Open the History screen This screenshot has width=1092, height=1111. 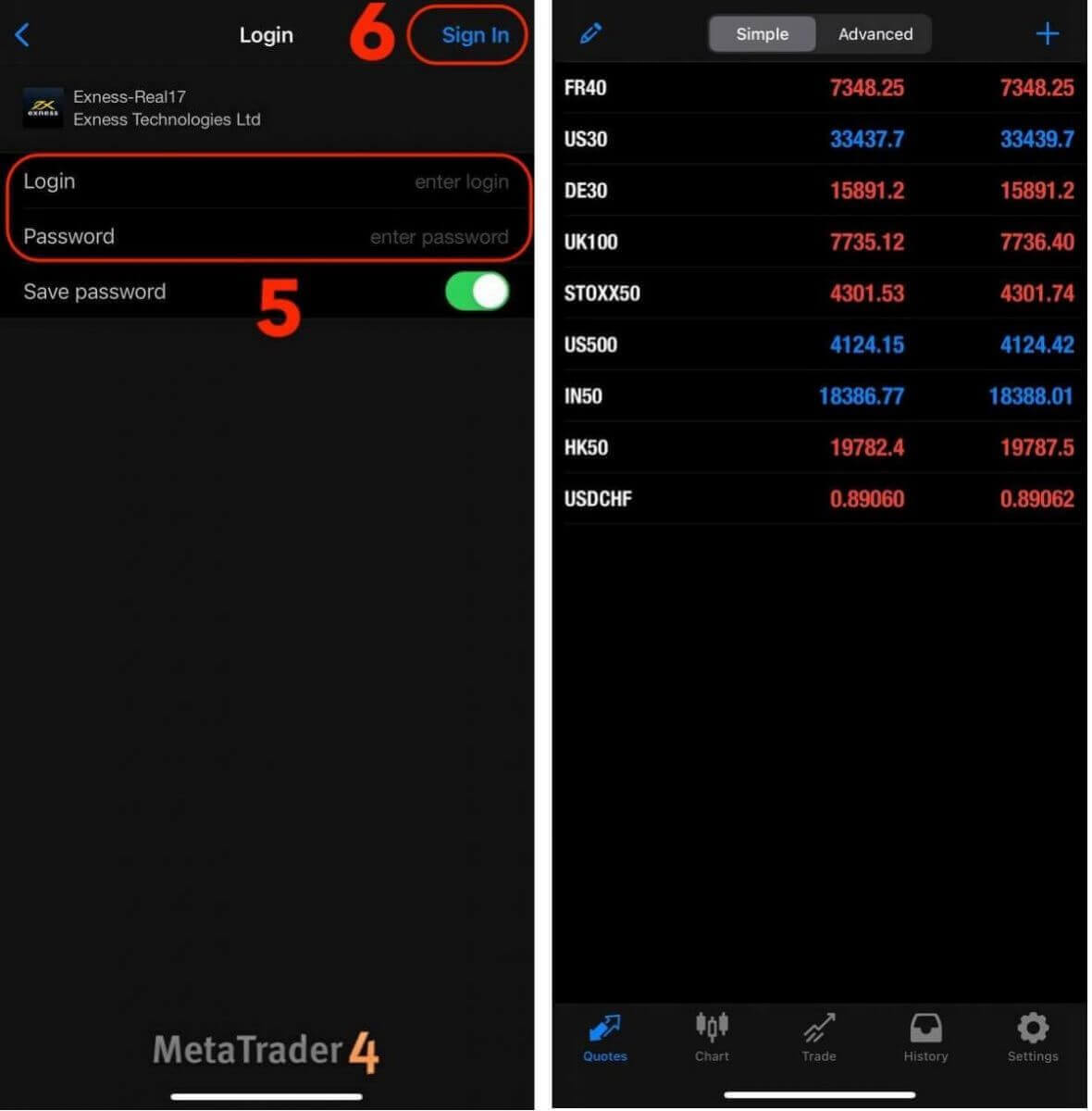pos(925,1037)
